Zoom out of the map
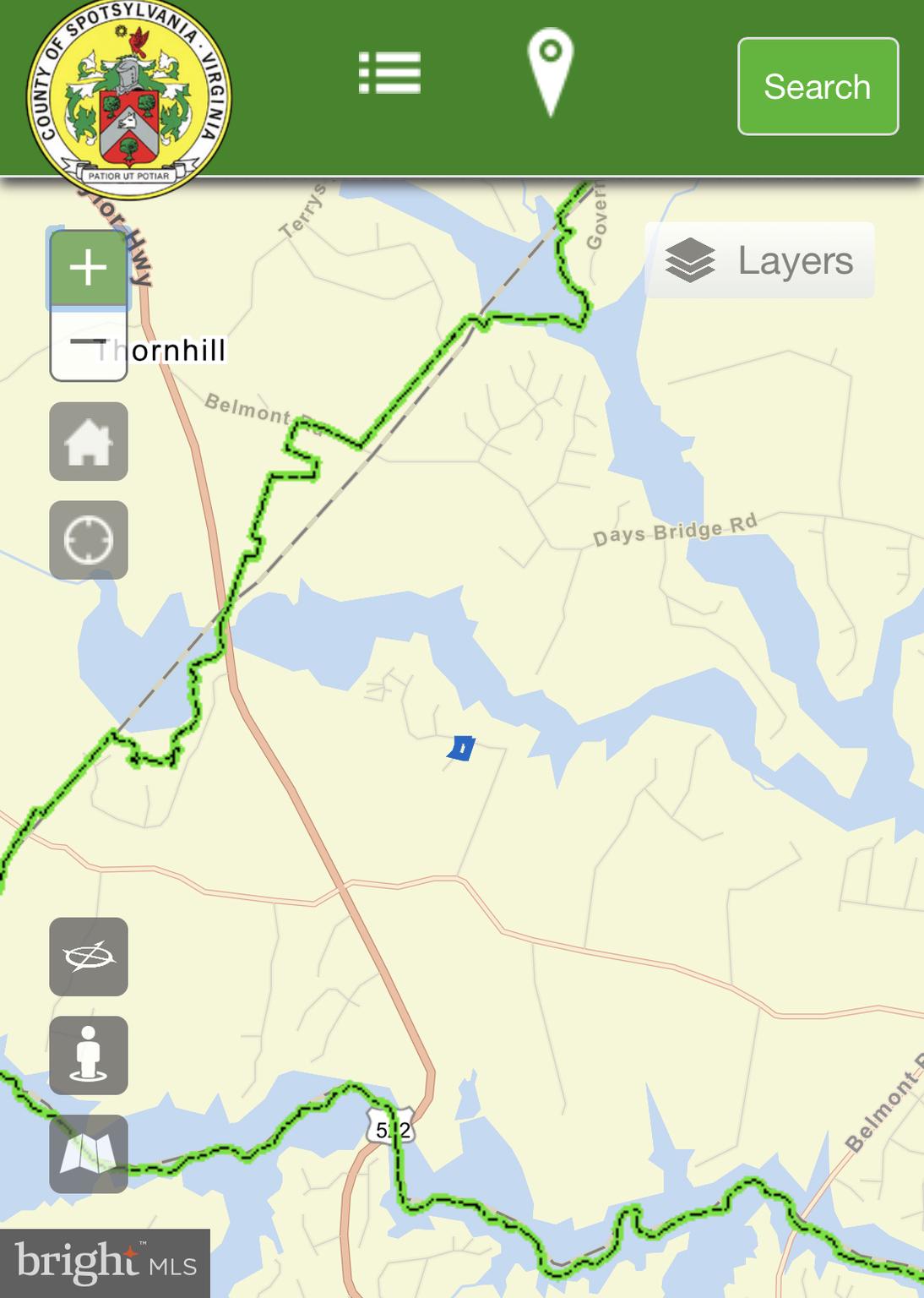The width and height of the screenshot is (924, 1298). (x=89, y=344)
